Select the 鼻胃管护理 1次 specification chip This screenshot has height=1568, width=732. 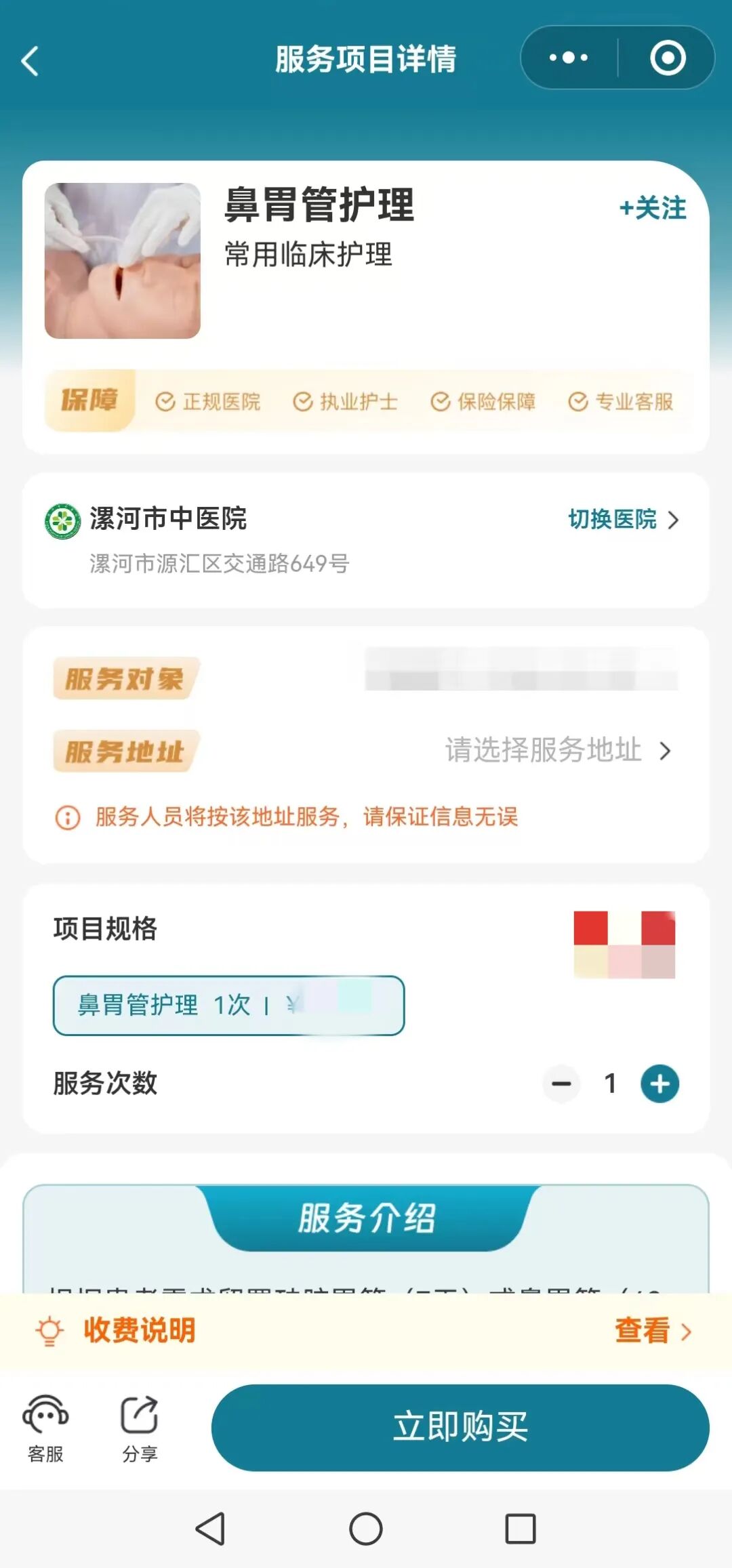pos(228,1006)
